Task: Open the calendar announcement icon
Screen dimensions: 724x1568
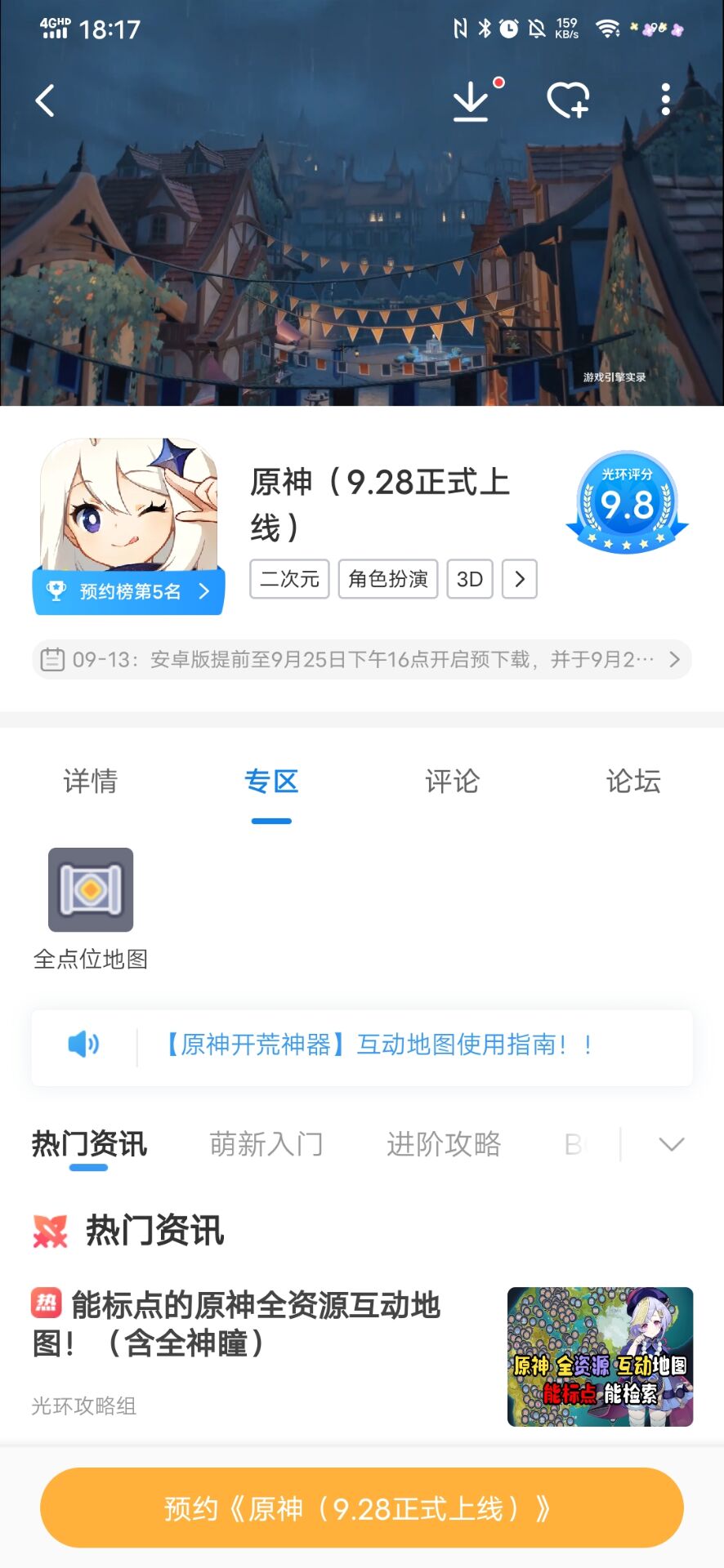Action: point(53,659)
